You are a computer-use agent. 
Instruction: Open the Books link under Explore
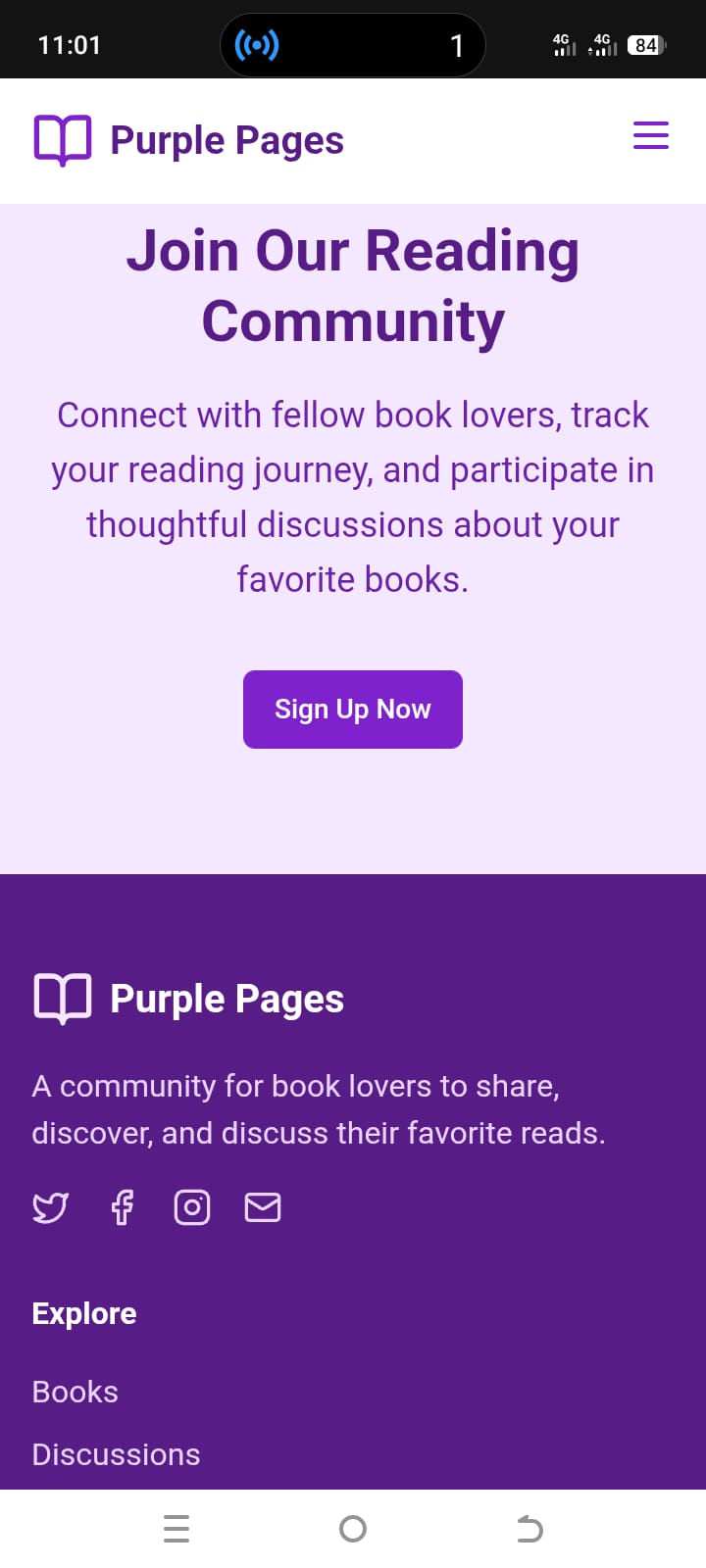click(x=75, y=1392)
